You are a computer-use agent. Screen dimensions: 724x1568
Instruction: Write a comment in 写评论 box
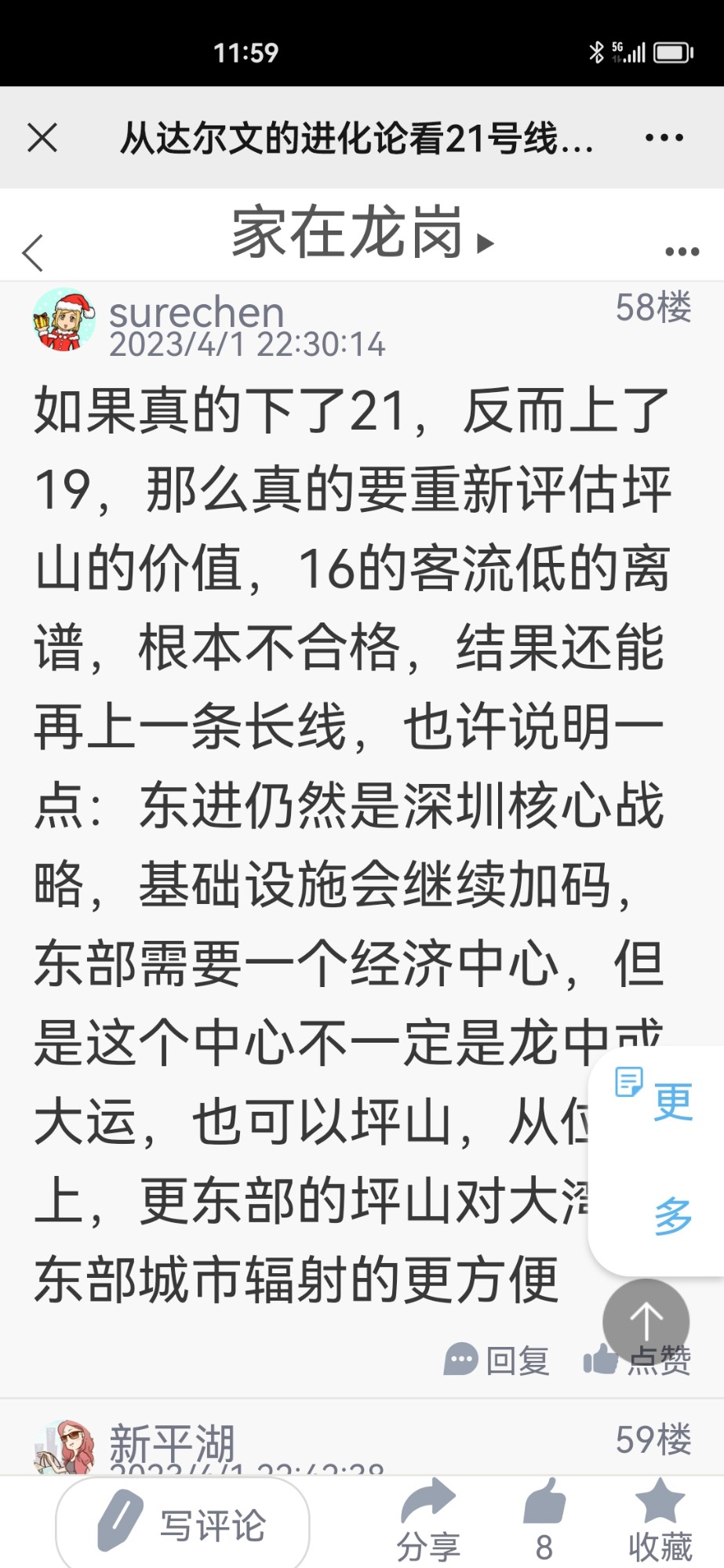182,1524
